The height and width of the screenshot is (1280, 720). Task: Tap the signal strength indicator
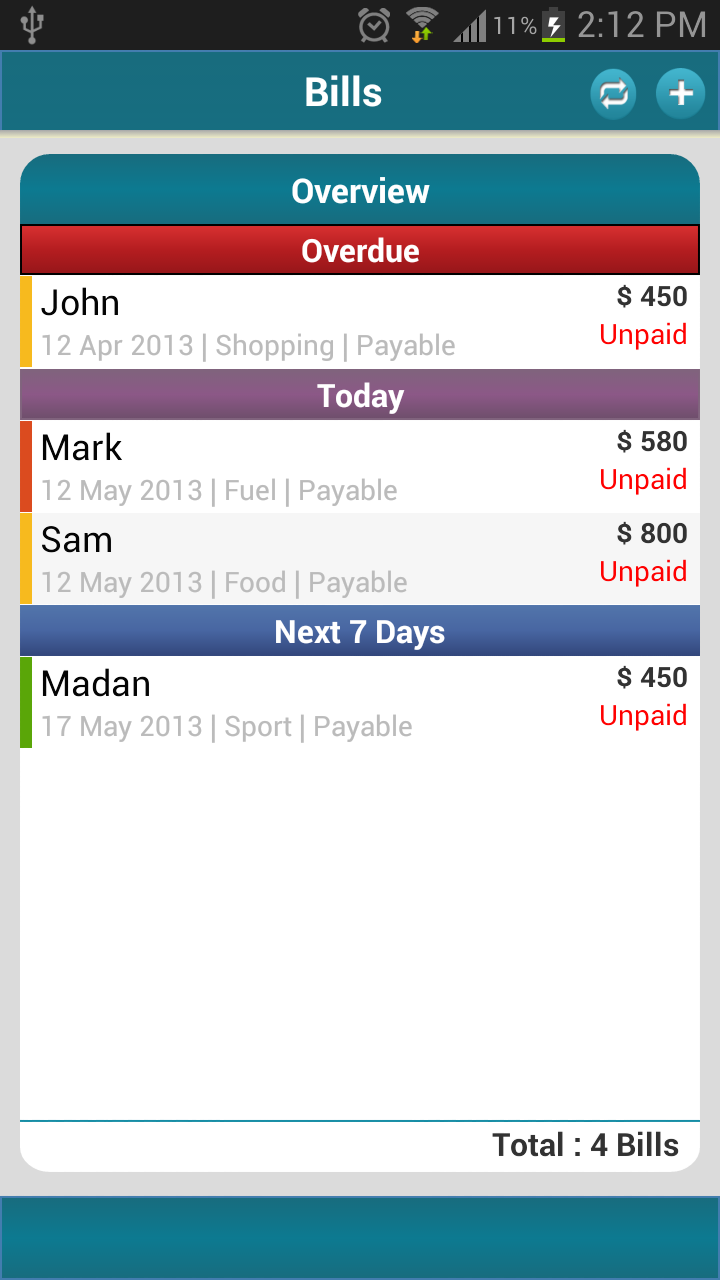(x=469, y=24)
